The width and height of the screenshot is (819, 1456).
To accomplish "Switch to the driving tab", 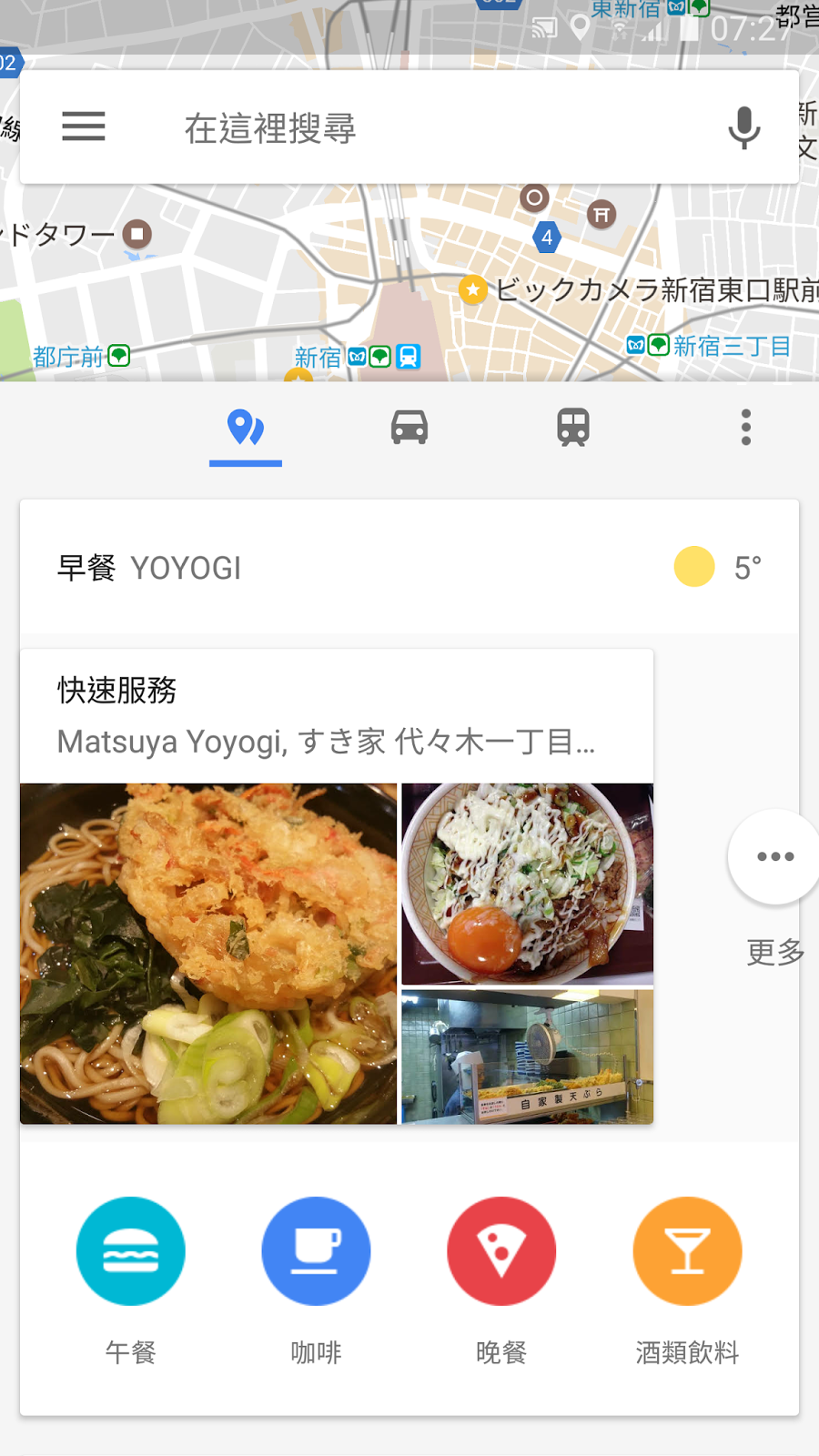I will point(409,428).
